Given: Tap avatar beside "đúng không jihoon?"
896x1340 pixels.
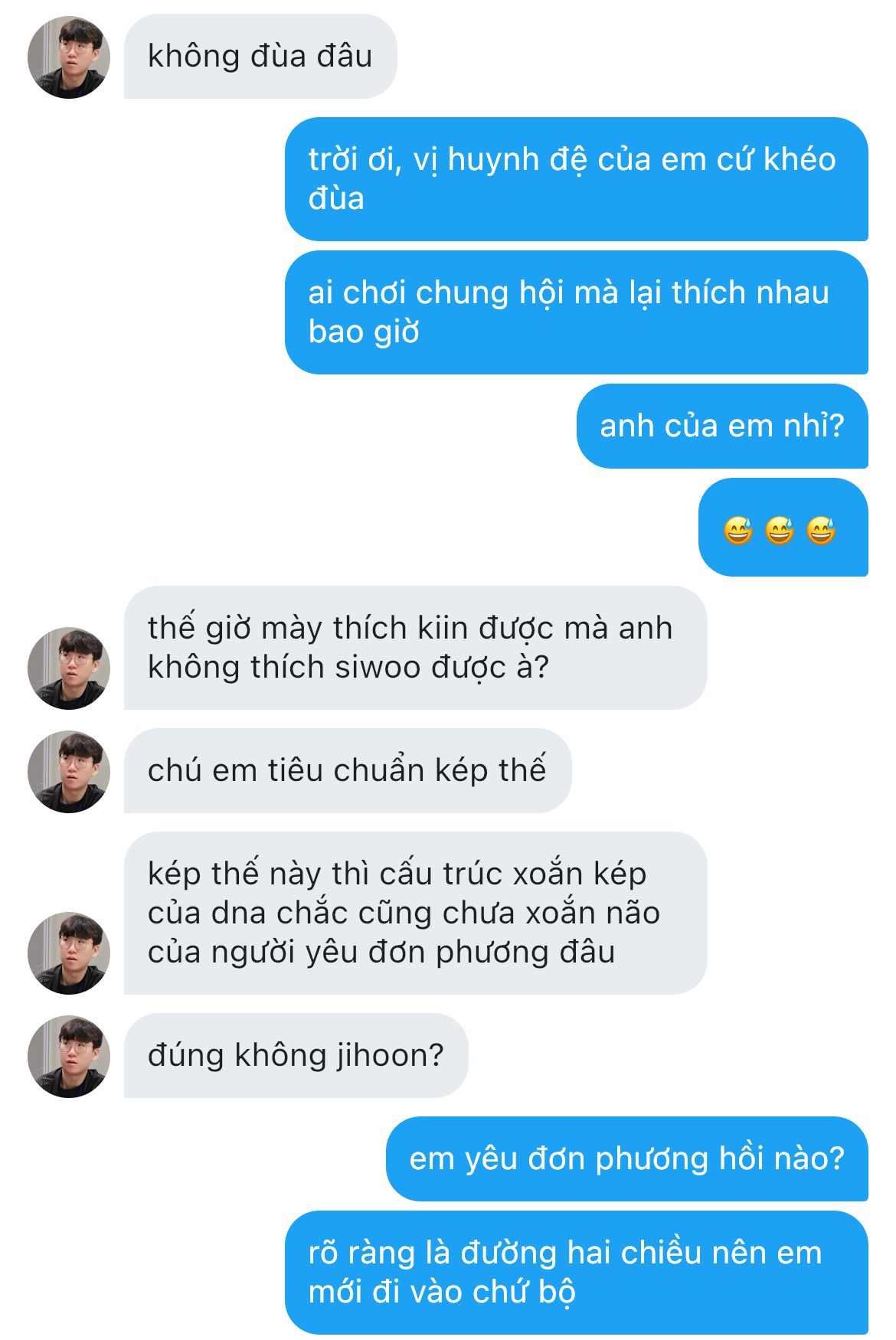Looking at the screenshot, I should tap(69, 1056).
